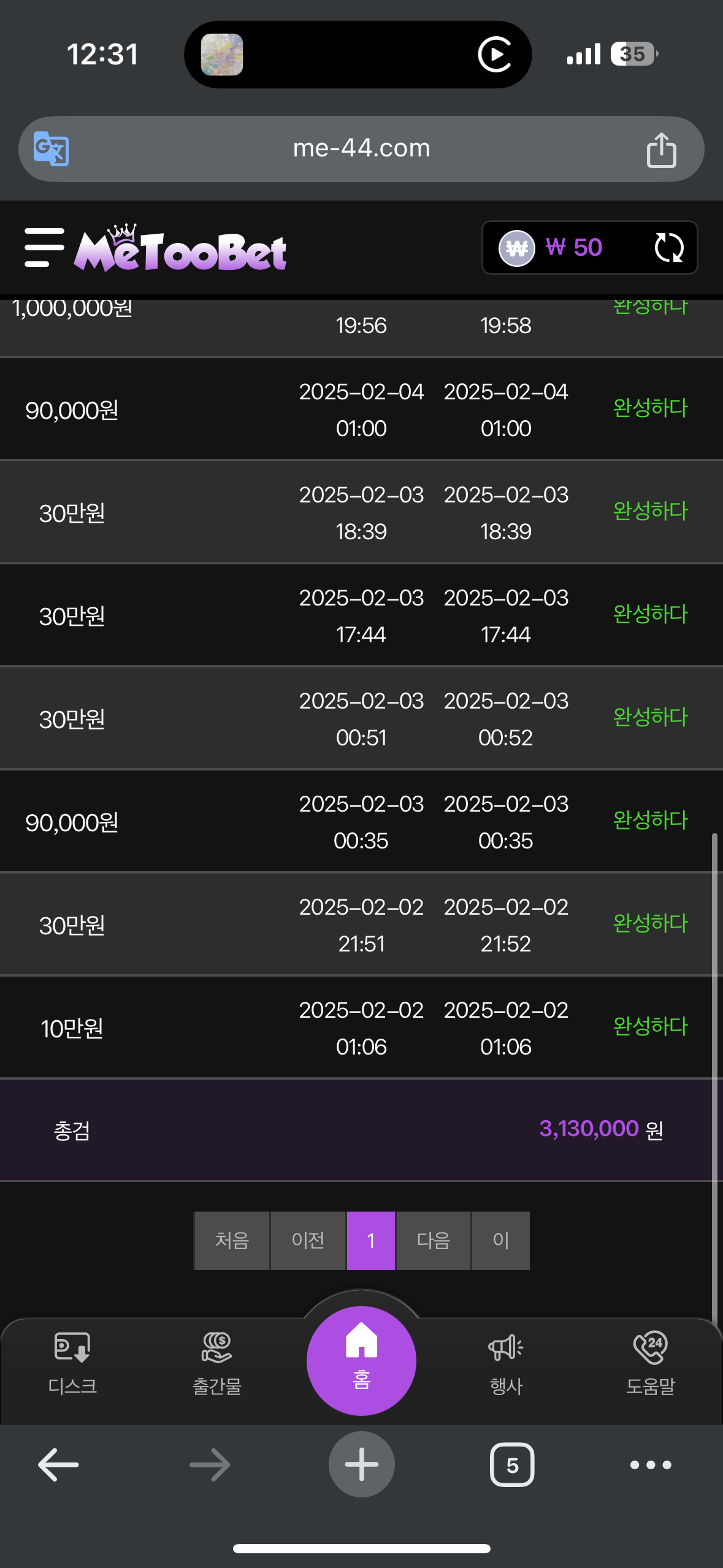This screenshot has width=723, height=1568.
Task: Open the browser three-dot menu
Action: coord(651,1464)
